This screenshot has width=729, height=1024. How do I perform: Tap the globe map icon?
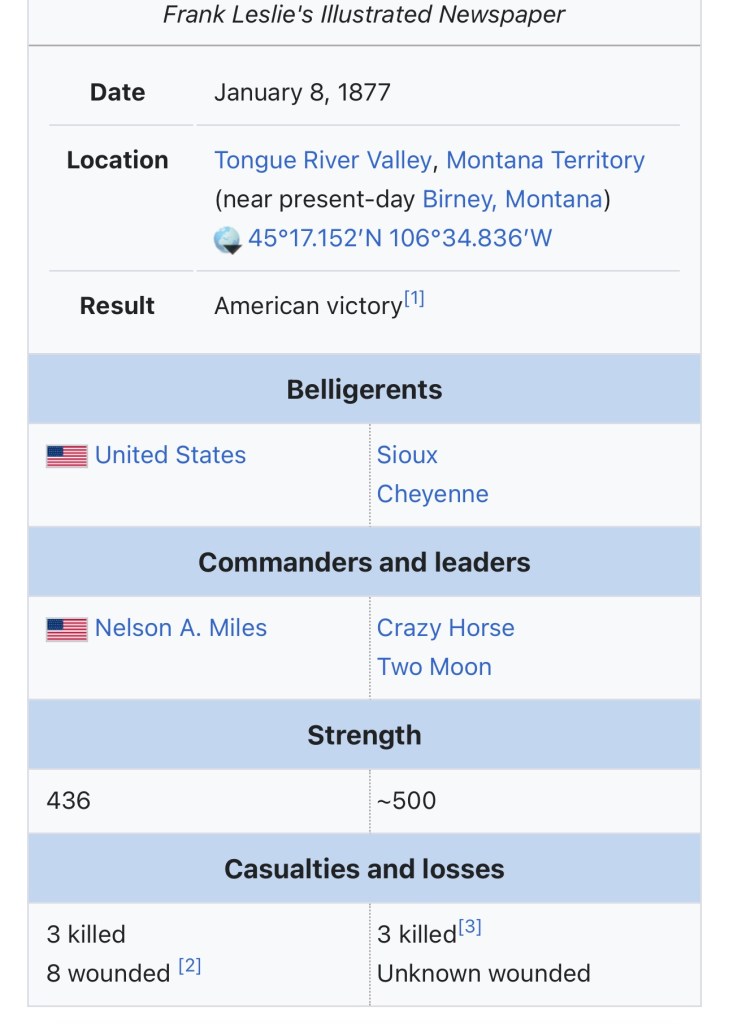pos(228,240)
